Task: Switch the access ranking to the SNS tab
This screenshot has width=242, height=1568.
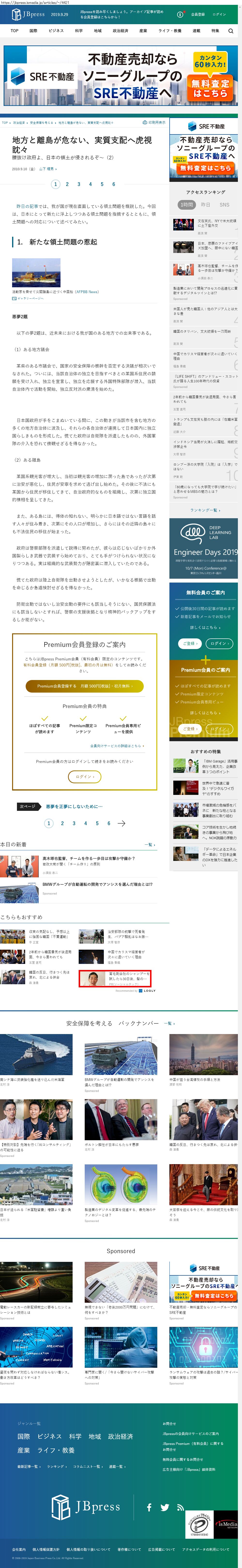Action: click(224, 205)
